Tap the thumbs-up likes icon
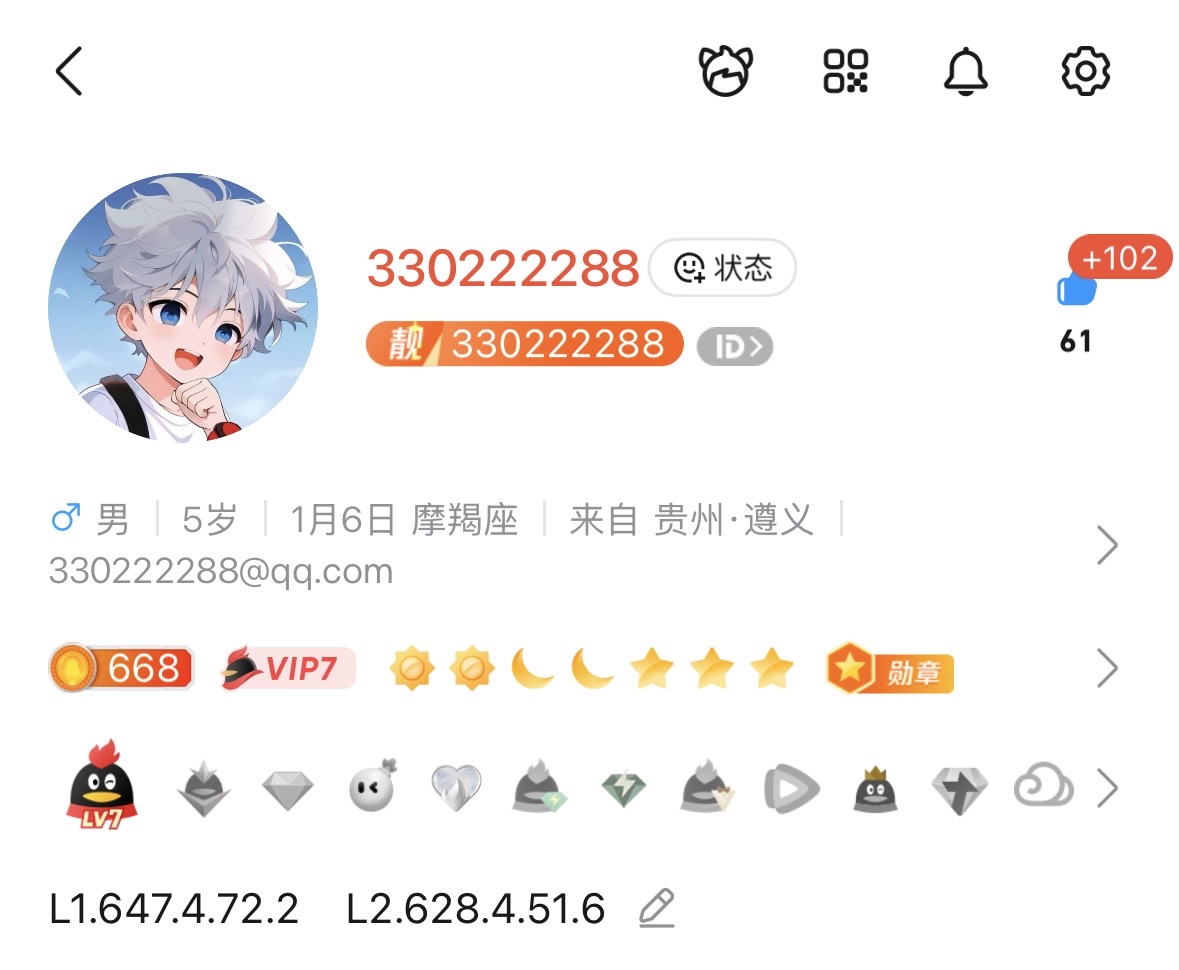 tap(1077, 290)
